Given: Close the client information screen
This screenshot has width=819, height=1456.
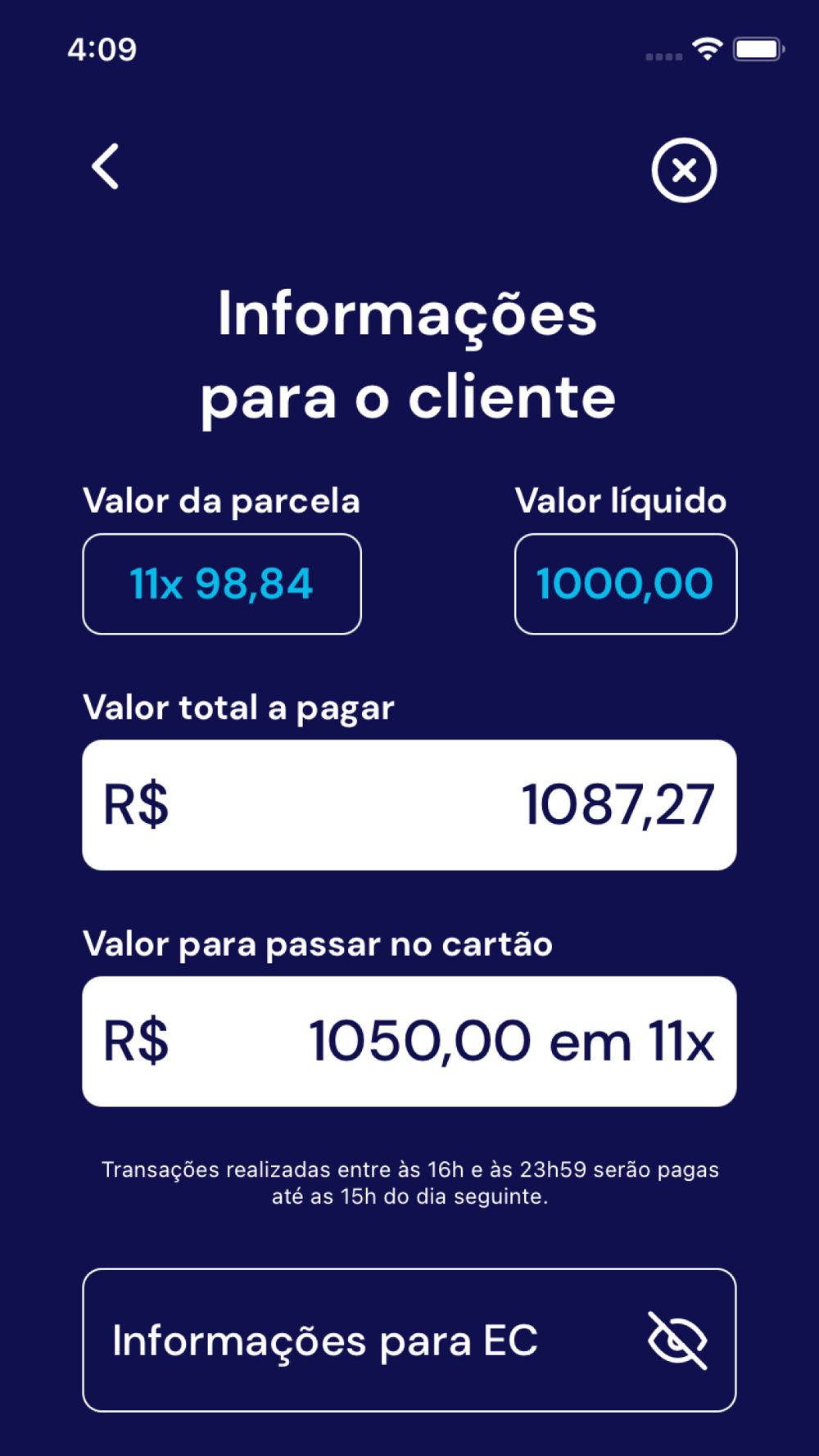Looking at the screenshot, I should click(x=684, y=170).
